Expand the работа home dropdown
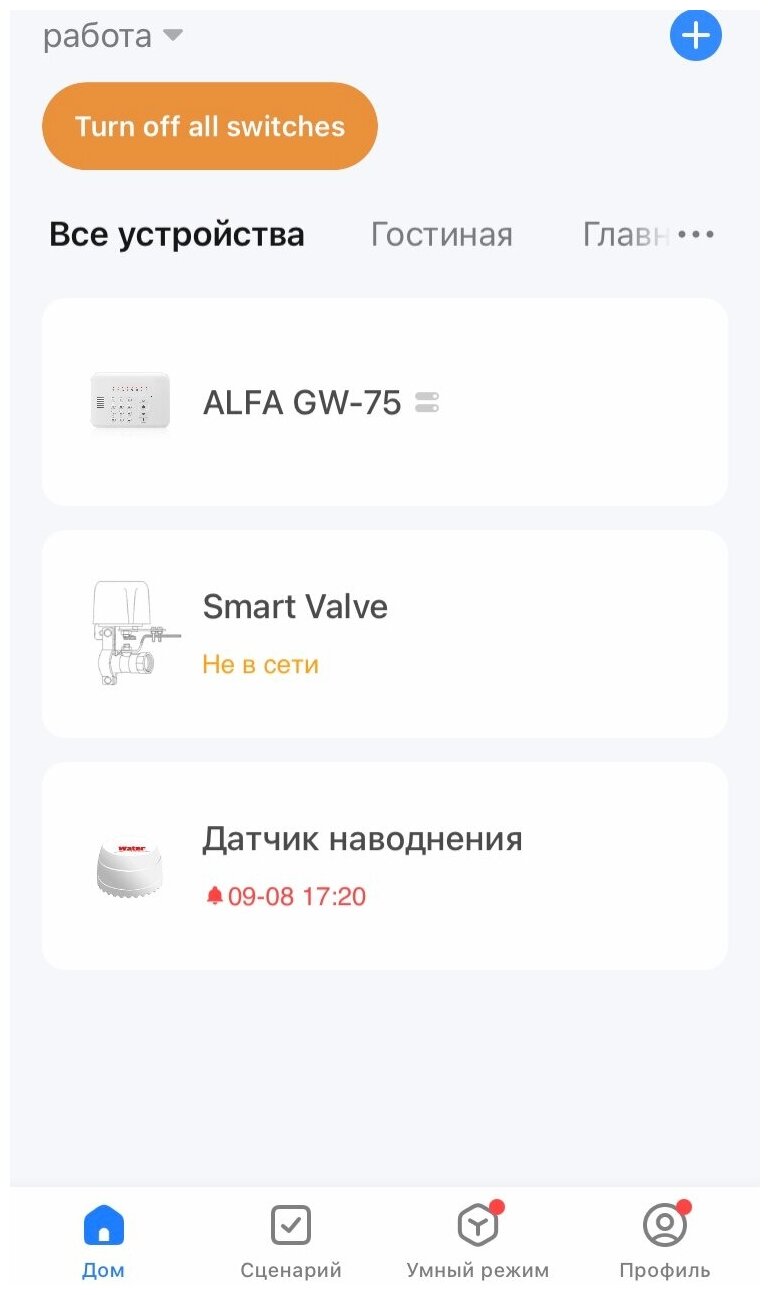The image size is (770, 1295). (112, 36)
